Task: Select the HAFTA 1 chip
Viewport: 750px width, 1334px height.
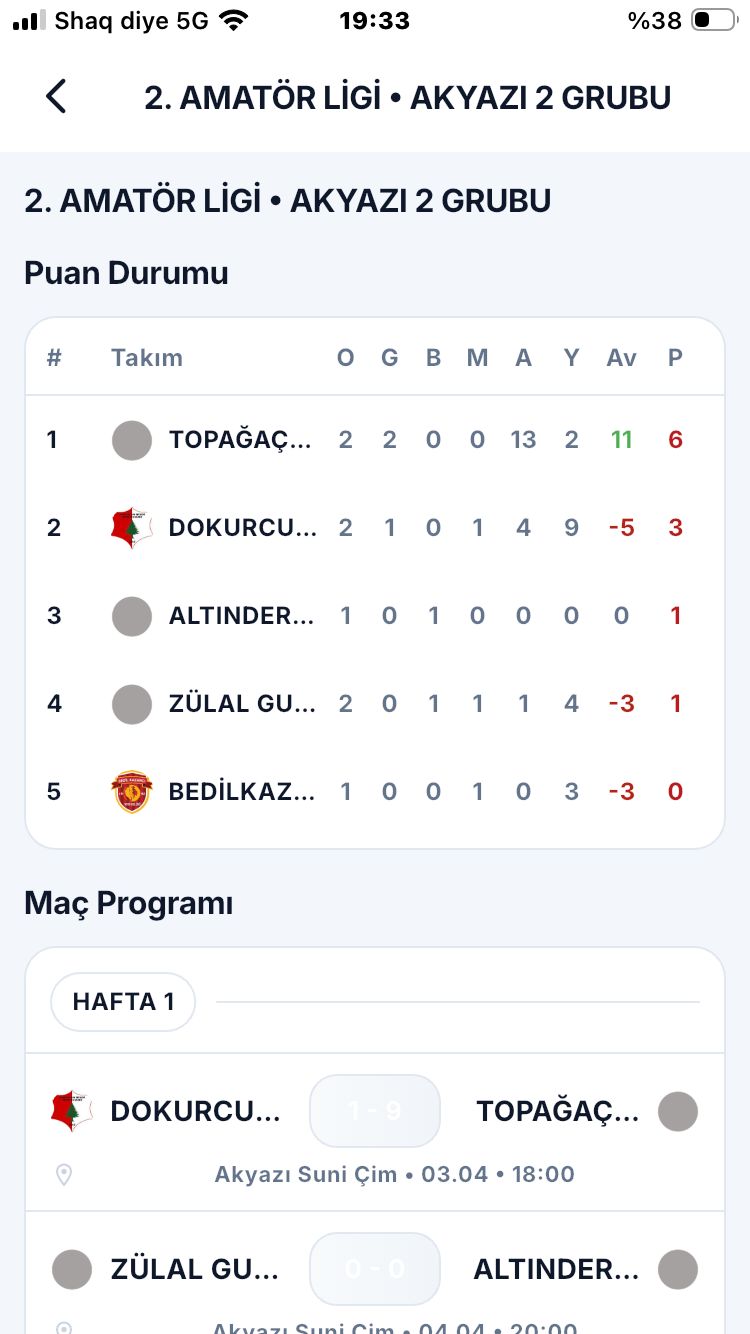Action: 123,1001
